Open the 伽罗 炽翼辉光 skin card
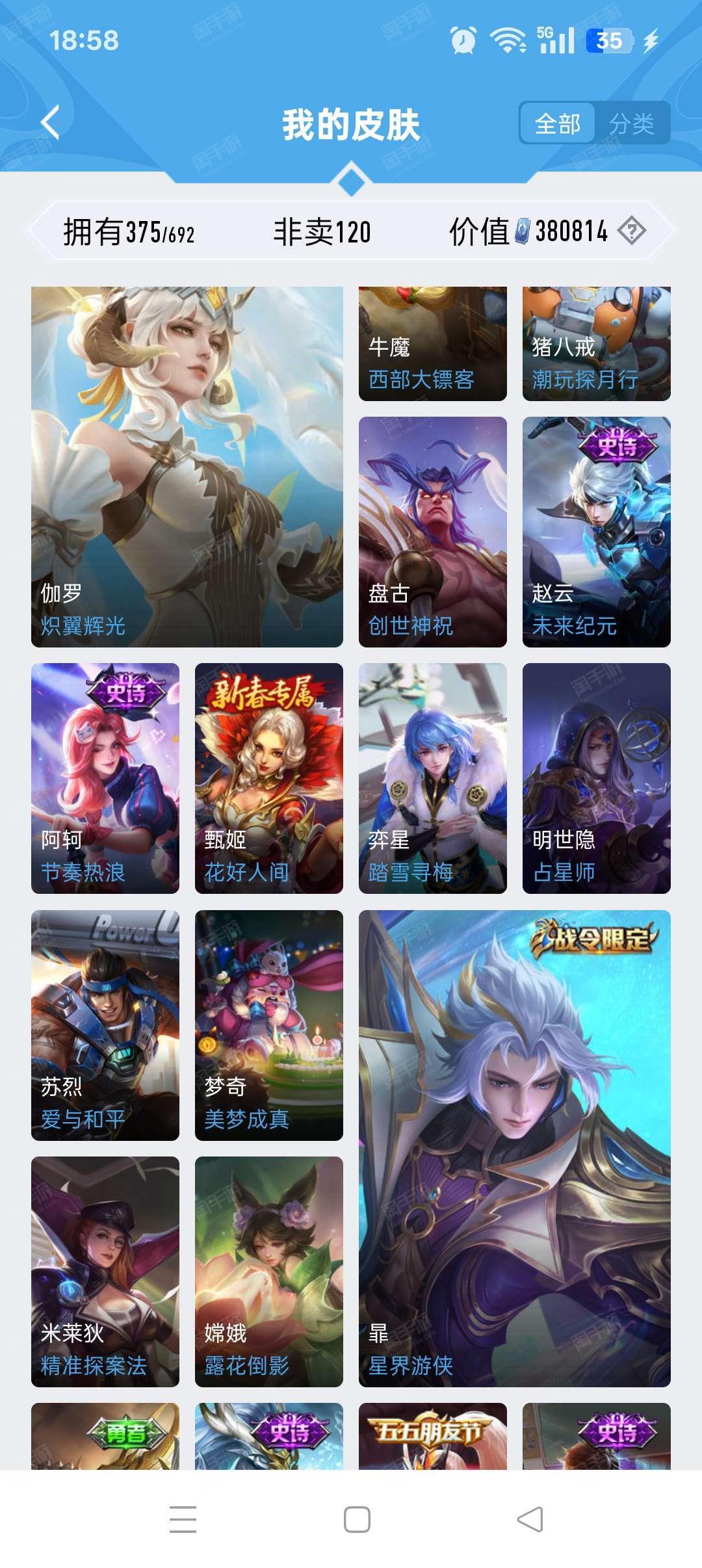Viewport: 702px width, 1568px height. click(187, 467)
